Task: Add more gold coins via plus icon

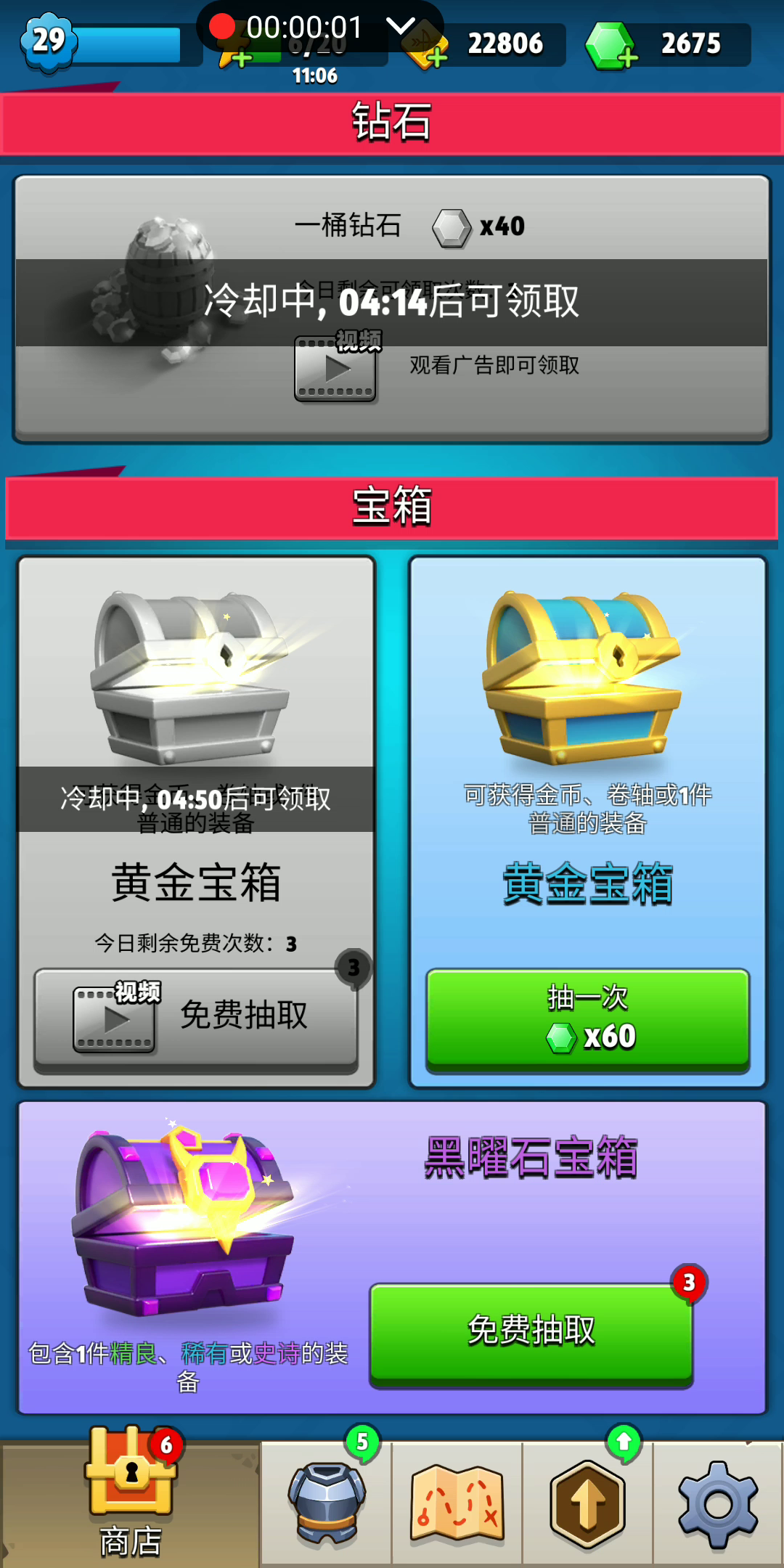Action: [x=436, y=57]
